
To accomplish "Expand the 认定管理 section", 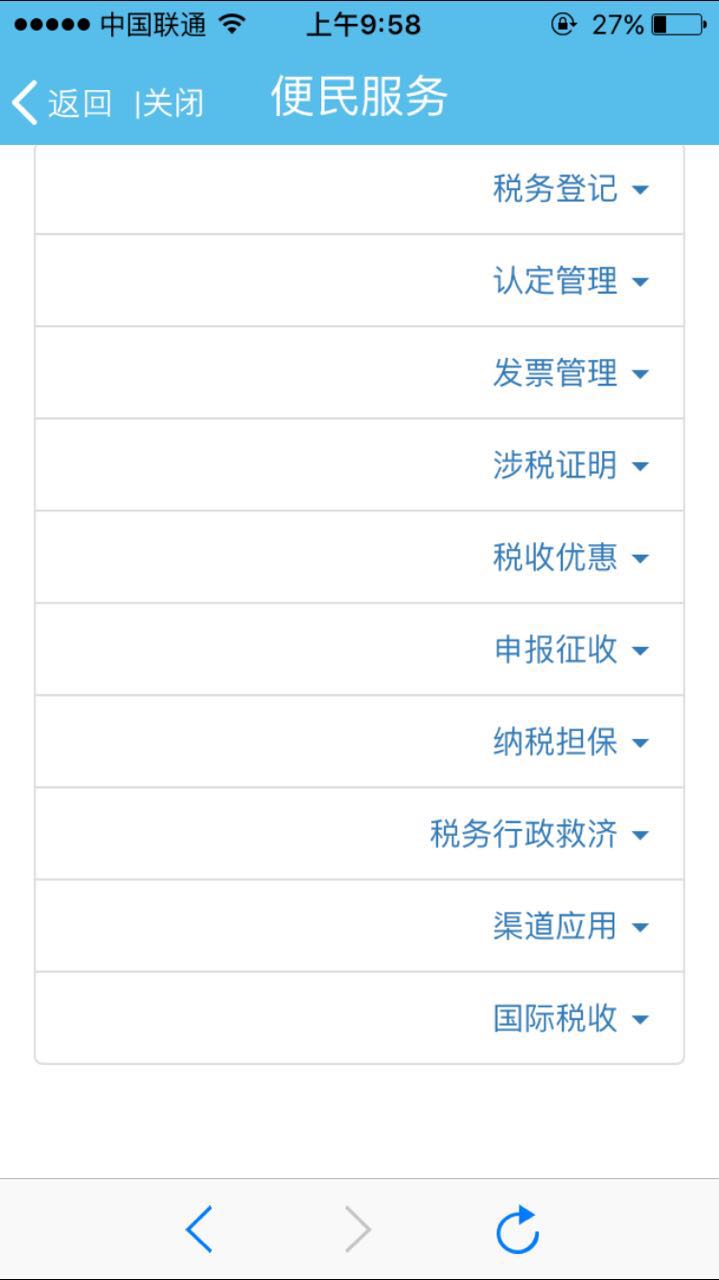I will [x=359, y=281].
